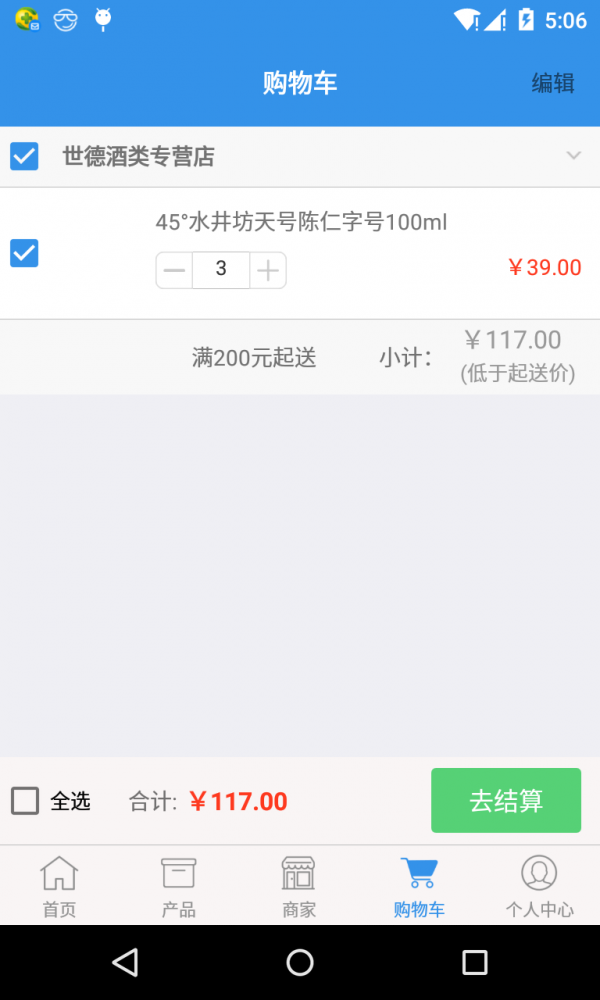This screenshot has height=1000, width=600.
Task: Increase the item quantity with plus
Action: tap(268, 270)
